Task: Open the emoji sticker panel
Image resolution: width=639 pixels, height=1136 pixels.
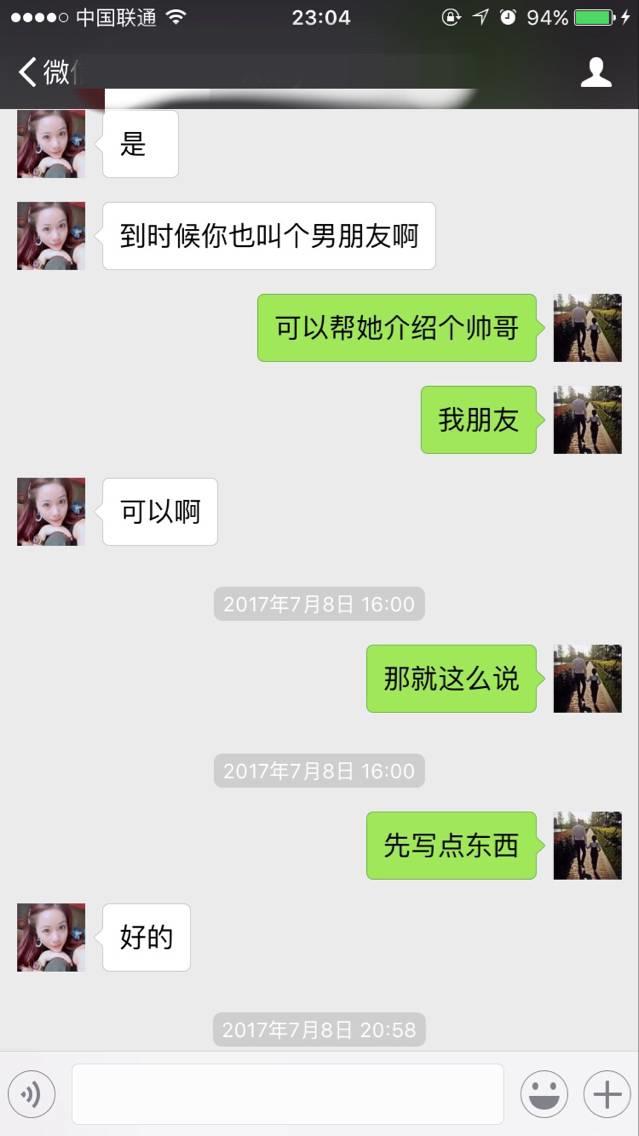Action: [x=544, y=1094]
